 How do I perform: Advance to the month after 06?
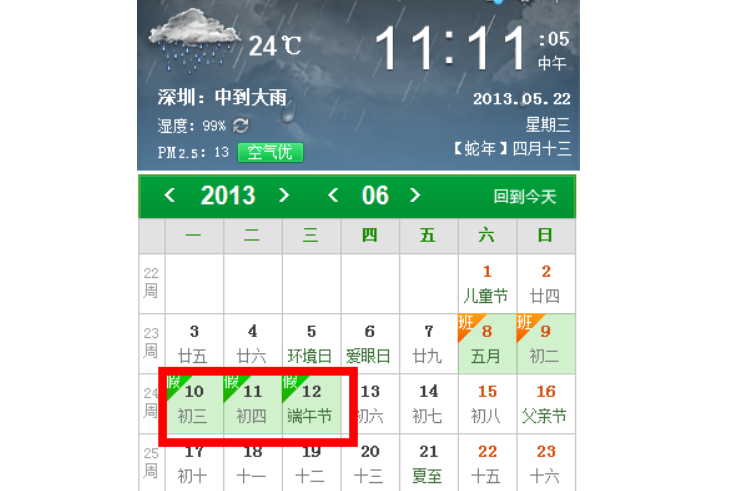[x=415, y=196]
